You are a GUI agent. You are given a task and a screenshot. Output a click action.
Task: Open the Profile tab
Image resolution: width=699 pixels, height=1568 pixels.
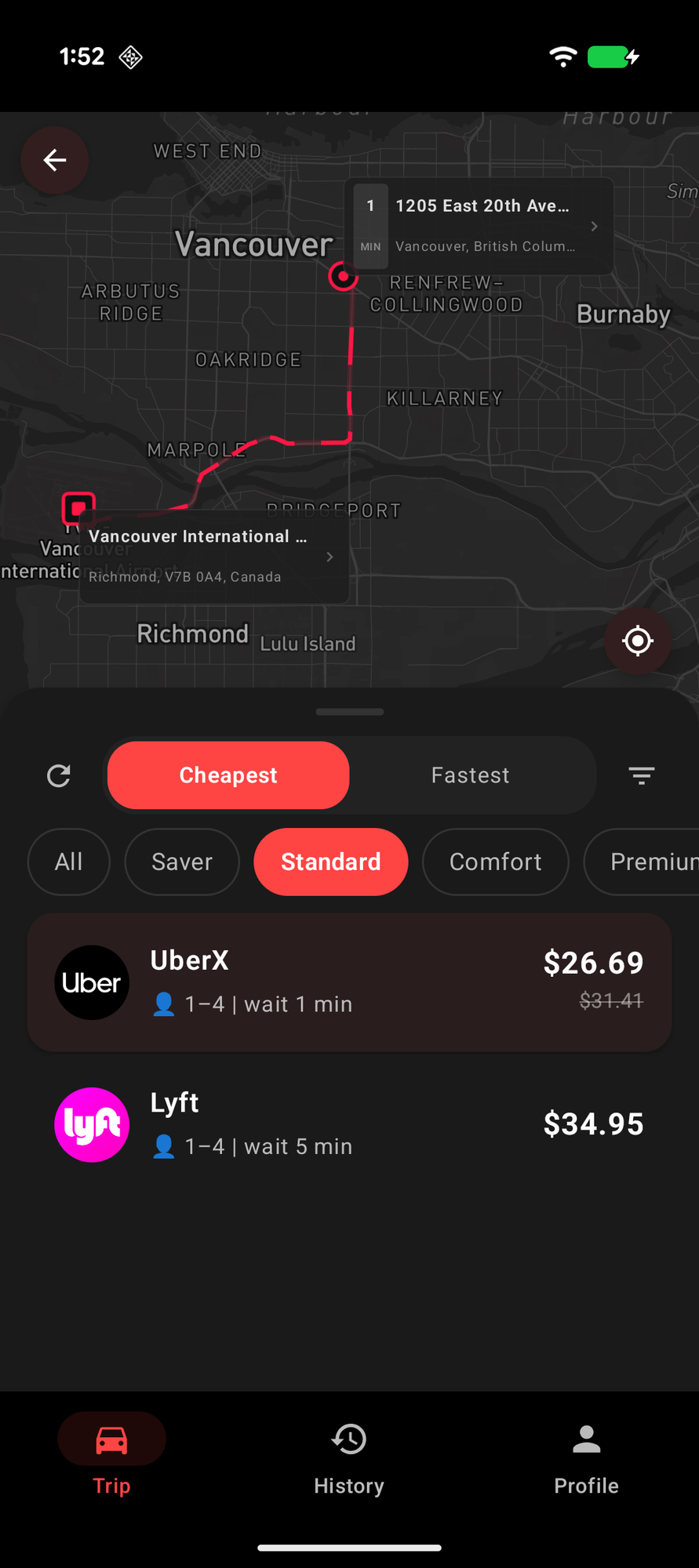point(586,1454)
